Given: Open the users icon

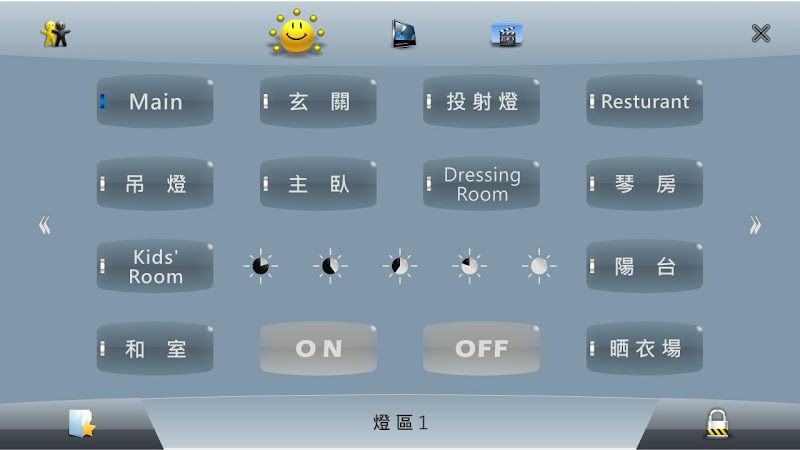Looking at the screenshot, I should (55, 34).
